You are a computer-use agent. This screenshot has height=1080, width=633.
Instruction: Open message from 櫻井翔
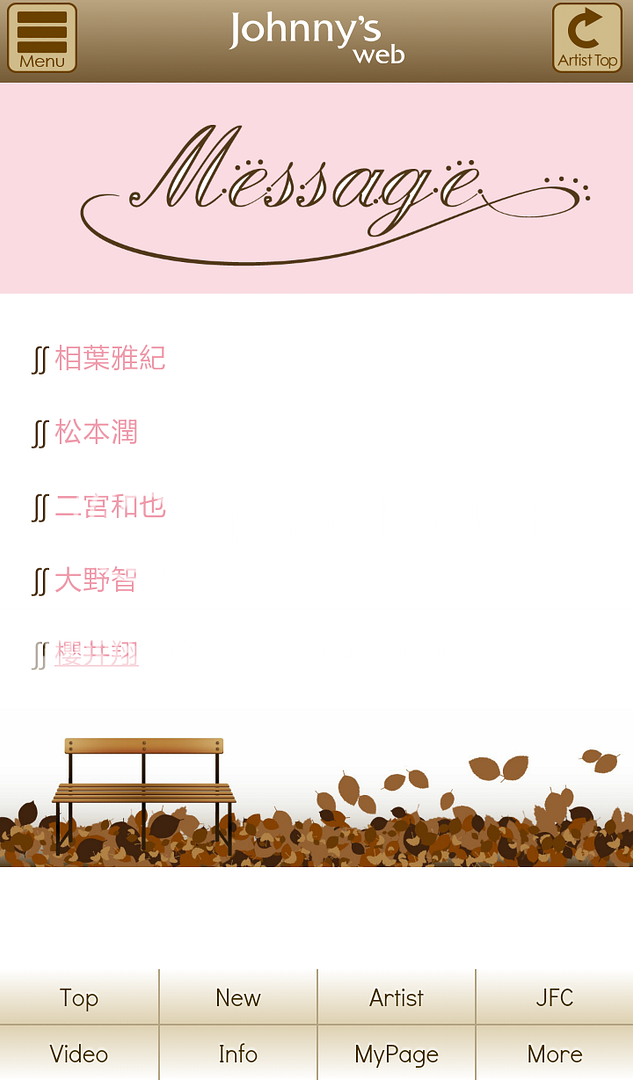coord(96,654)
